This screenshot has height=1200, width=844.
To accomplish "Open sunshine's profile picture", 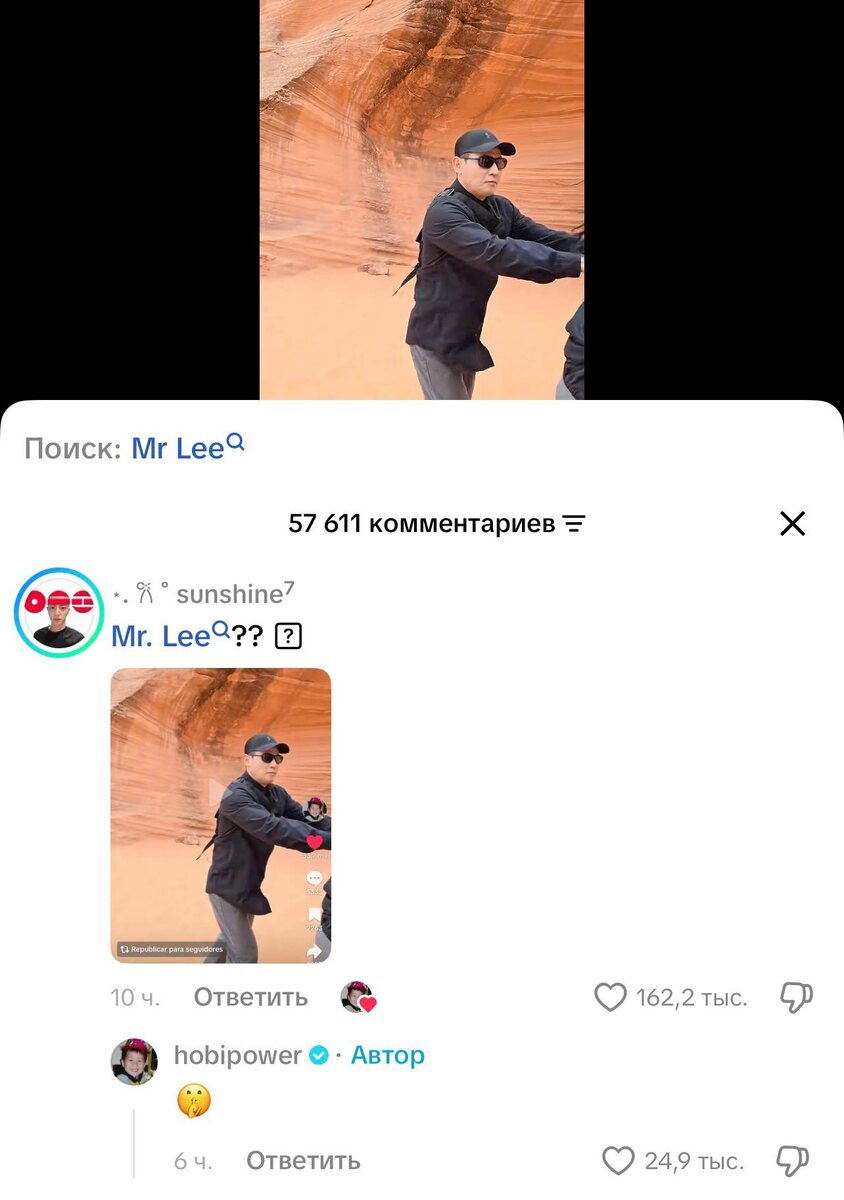I will point(59,613).
